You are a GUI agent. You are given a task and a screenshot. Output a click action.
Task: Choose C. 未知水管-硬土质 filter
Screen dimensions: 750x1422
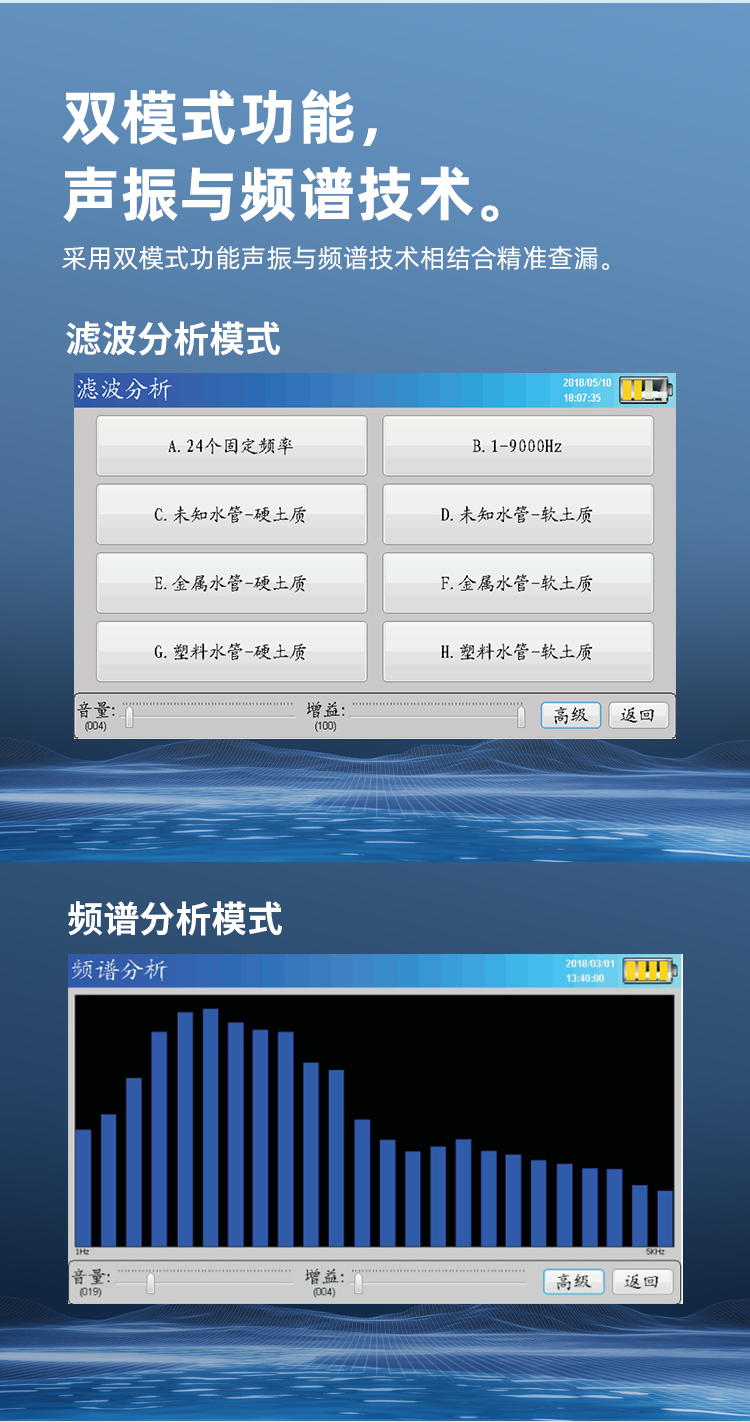(231, 514)
